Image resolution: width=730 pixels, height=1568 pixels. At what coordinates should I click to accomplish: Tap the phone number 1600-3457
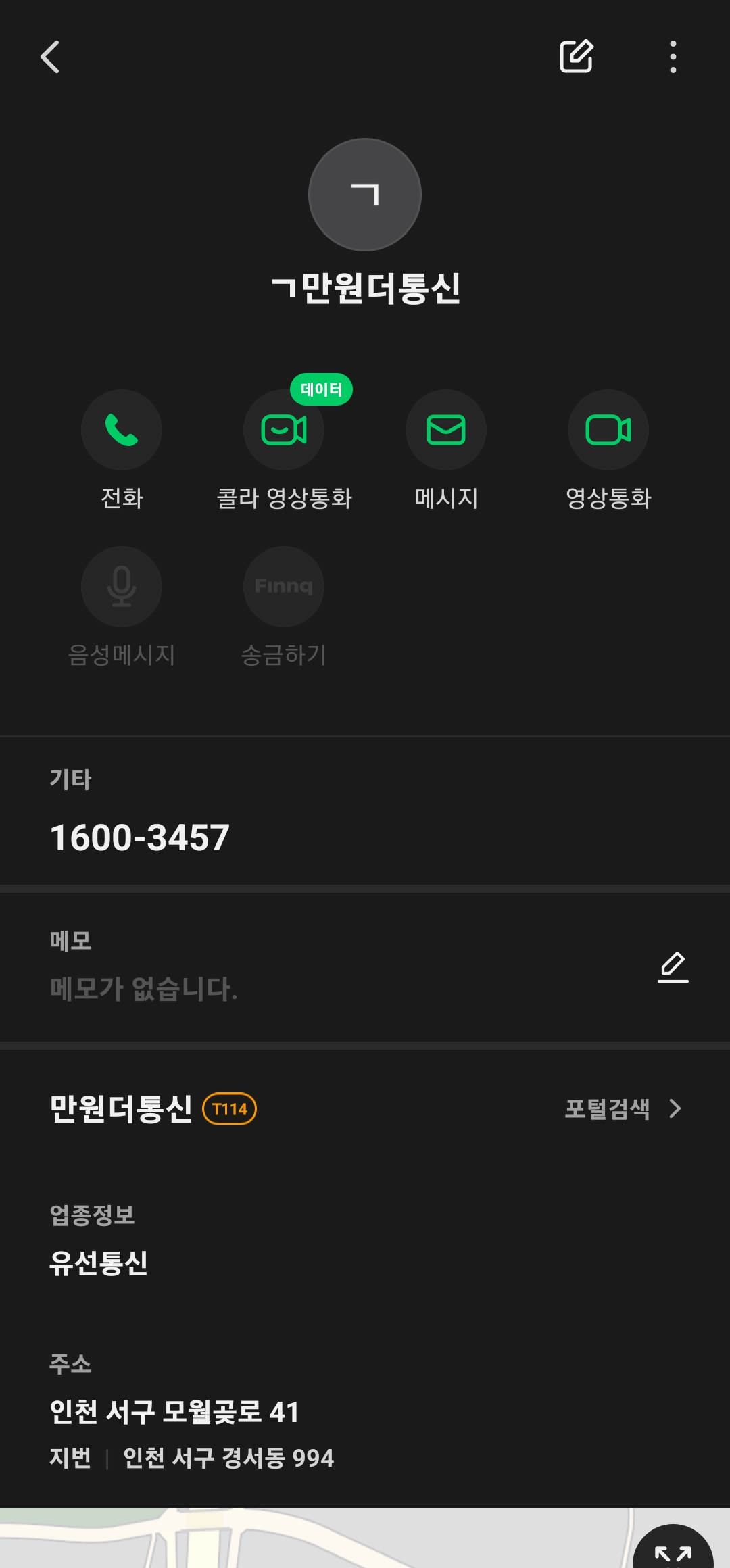click(x=140, y=837)
